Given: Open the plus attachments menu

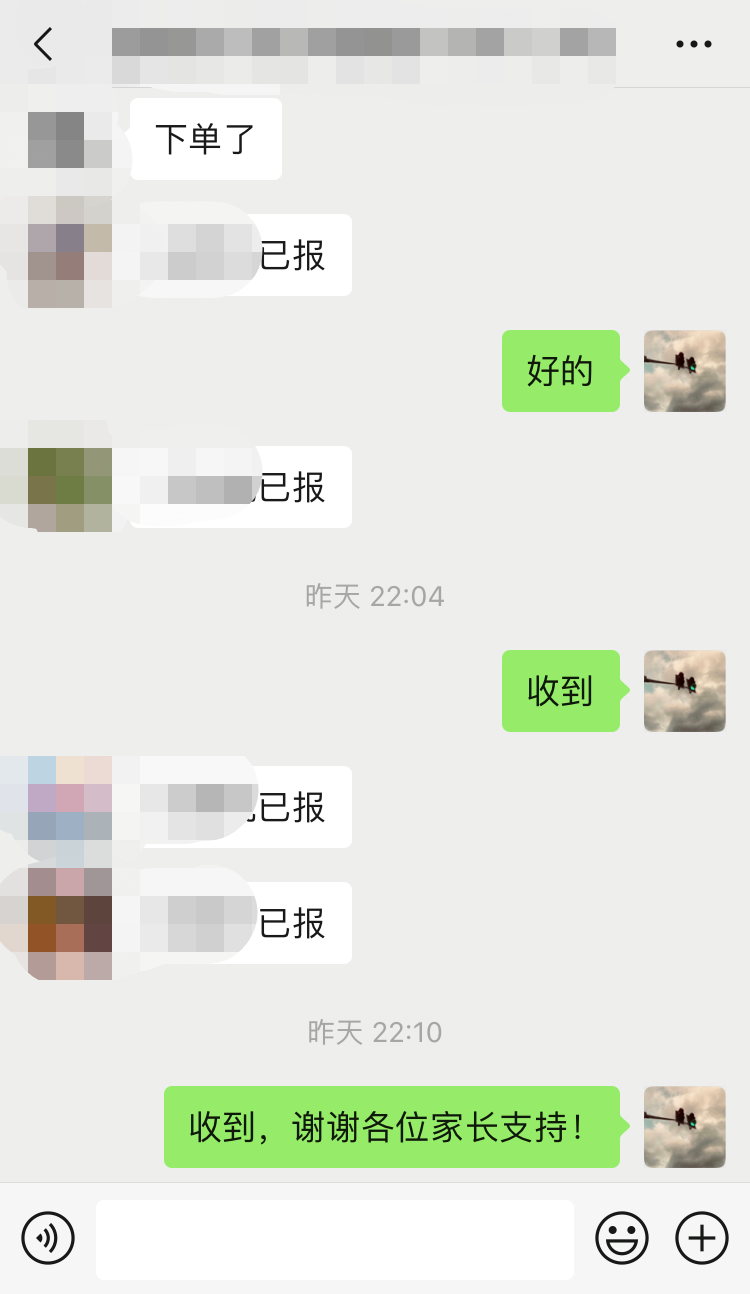Looking at the screenshot, I should click(x=702, y=1239).
